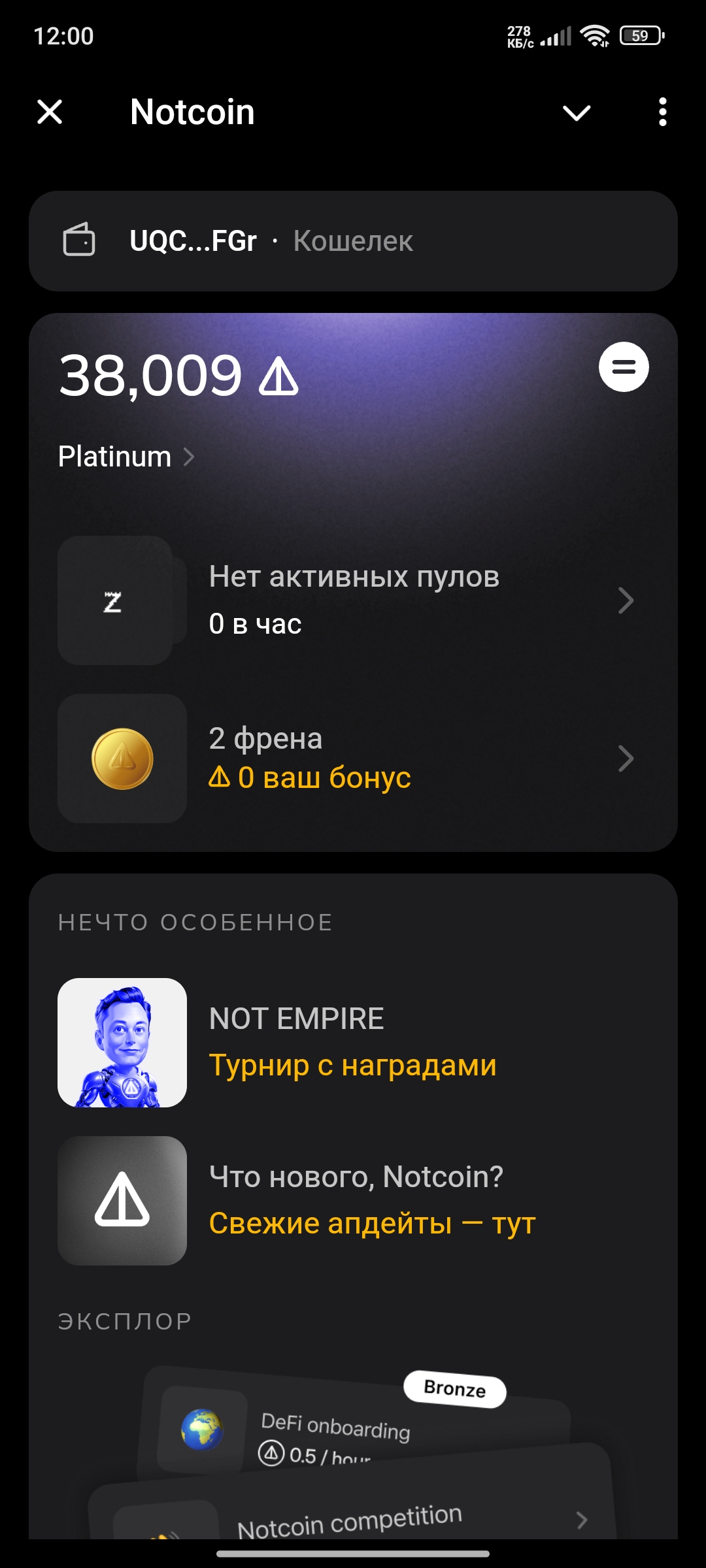The height and width of the screenshot is (1568, 706).
Task: Open the three-dot overflow menu
Action: [662, 112]
